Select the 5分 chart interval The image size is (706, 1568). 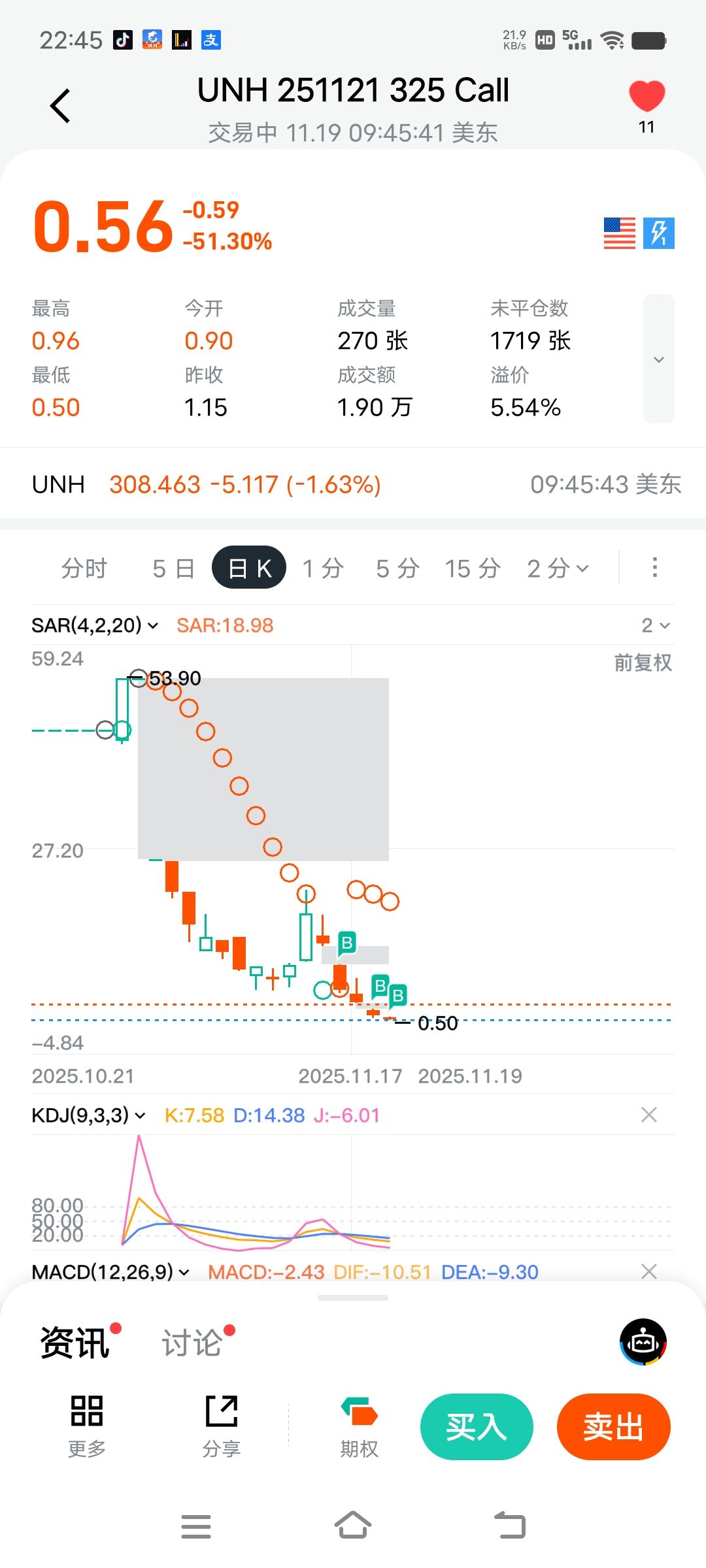pyautogui.click(x=397, y=568)
